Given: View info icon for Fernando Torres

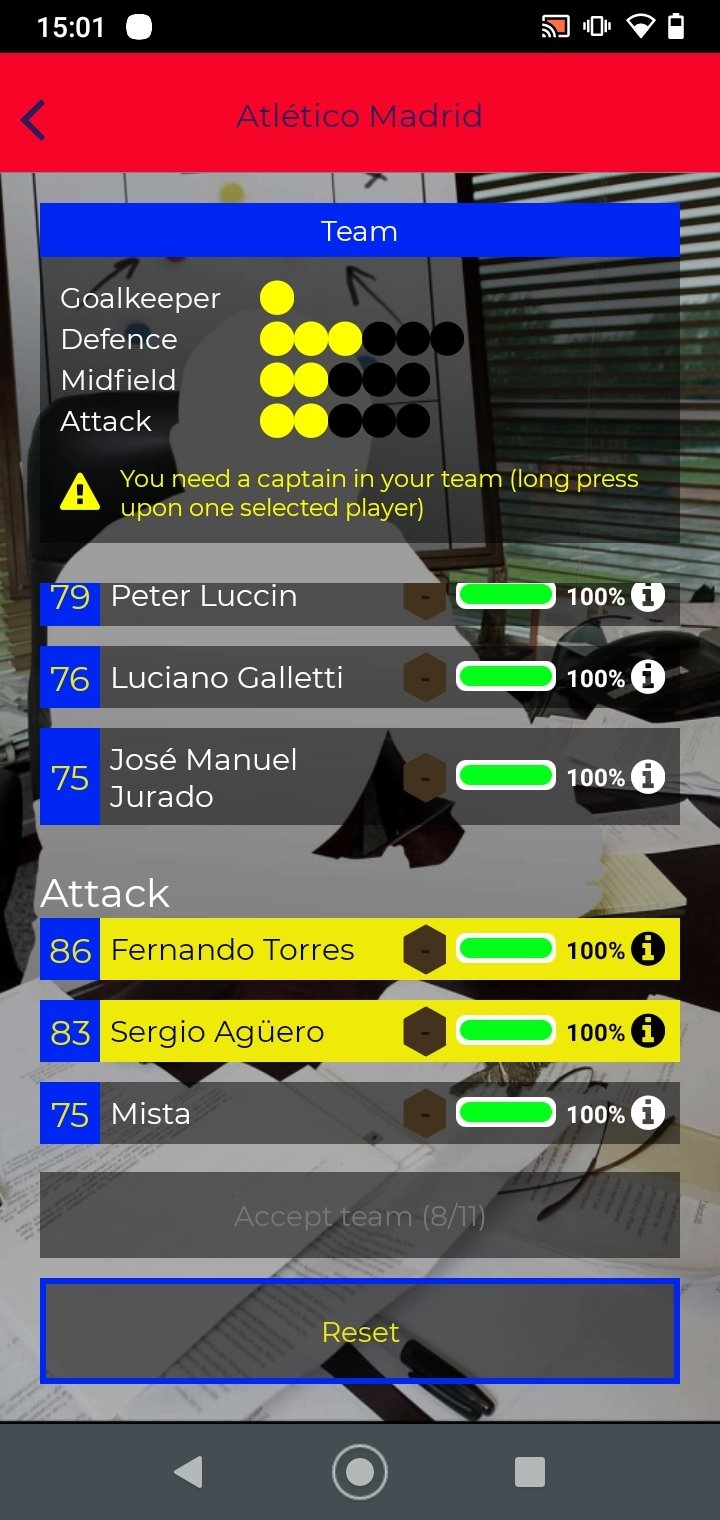Looking at the screenshot, I should [x=648, y=949].
